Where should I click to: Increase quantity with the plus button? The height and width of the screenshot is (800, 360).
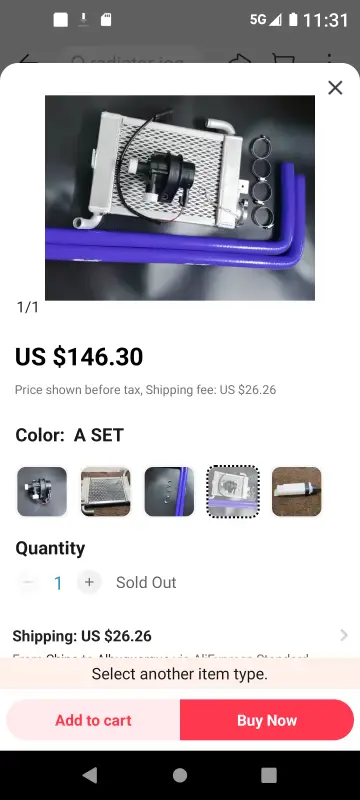89,582
